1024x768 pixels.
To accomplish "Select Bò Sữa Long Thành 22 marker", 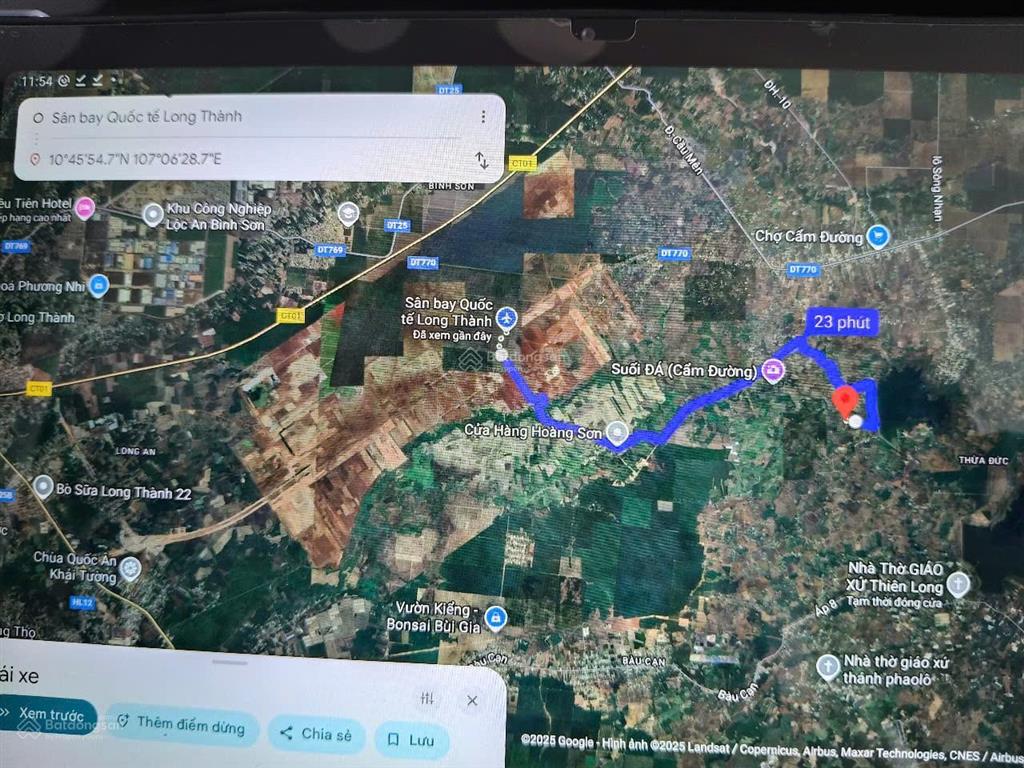I will coord(43,487).
